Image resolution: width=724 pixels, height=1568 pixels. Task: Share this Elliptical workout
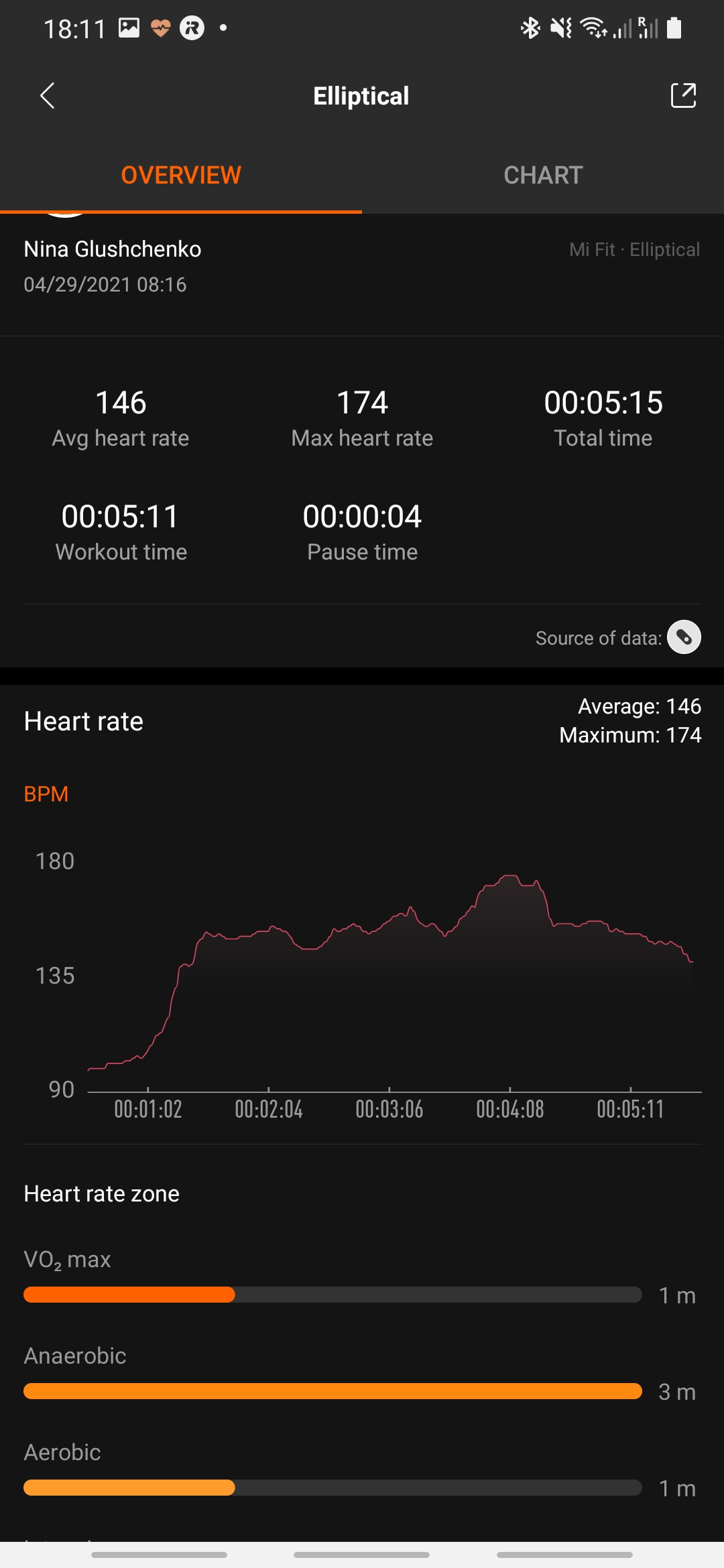pos(683,96)
